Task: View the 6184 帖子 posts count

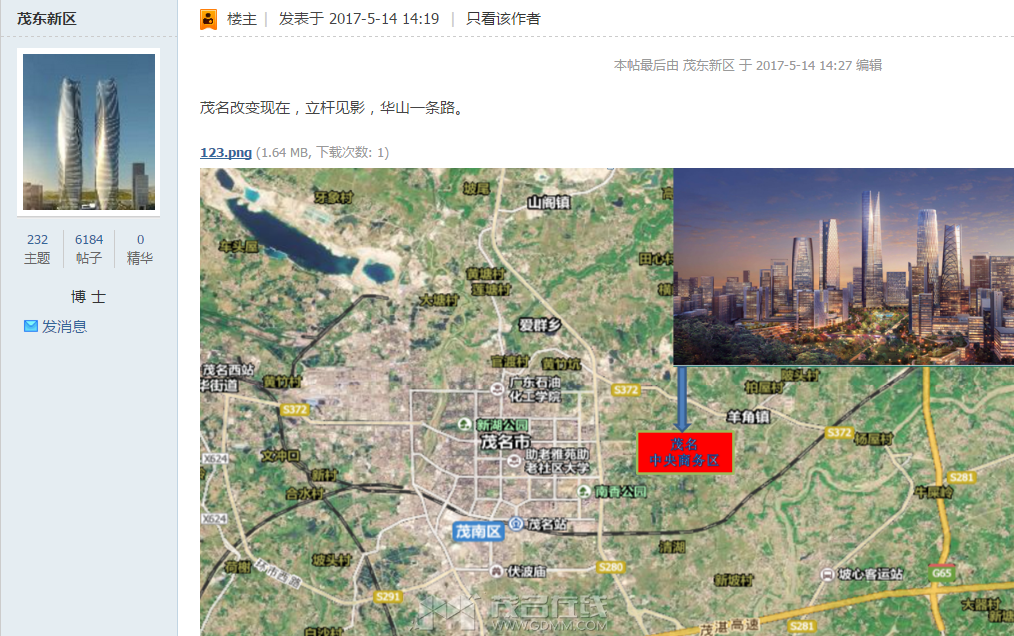Action: [89, 249]
